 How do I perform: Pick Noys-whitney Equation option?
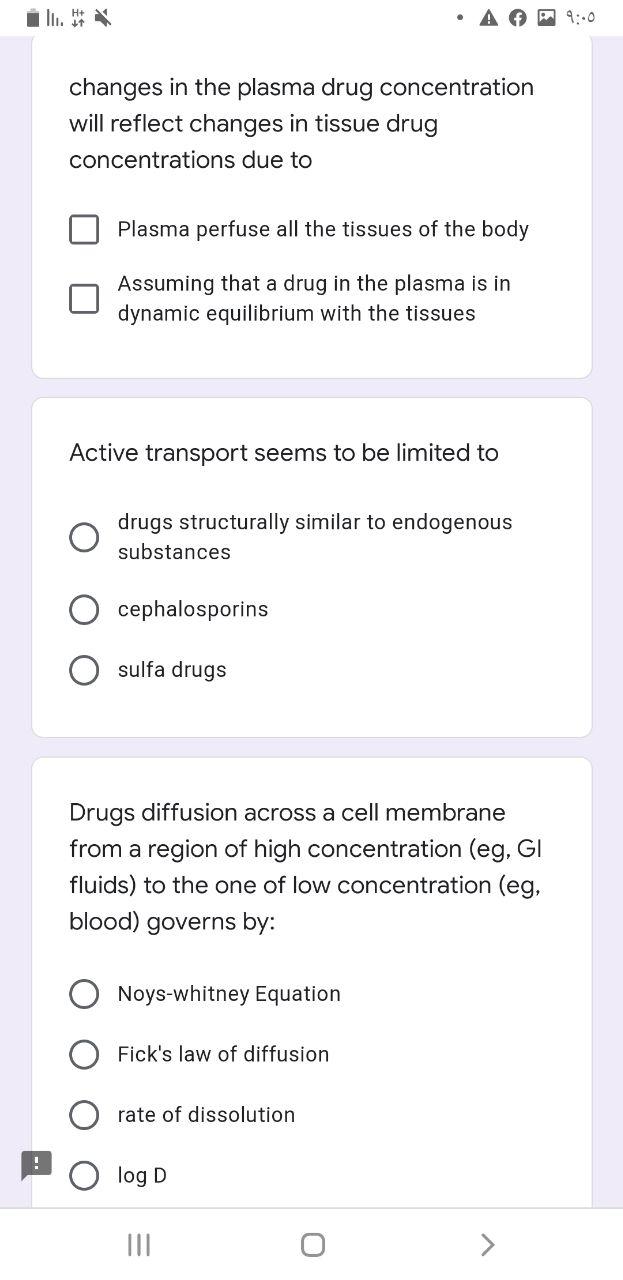tap(84, 994)
